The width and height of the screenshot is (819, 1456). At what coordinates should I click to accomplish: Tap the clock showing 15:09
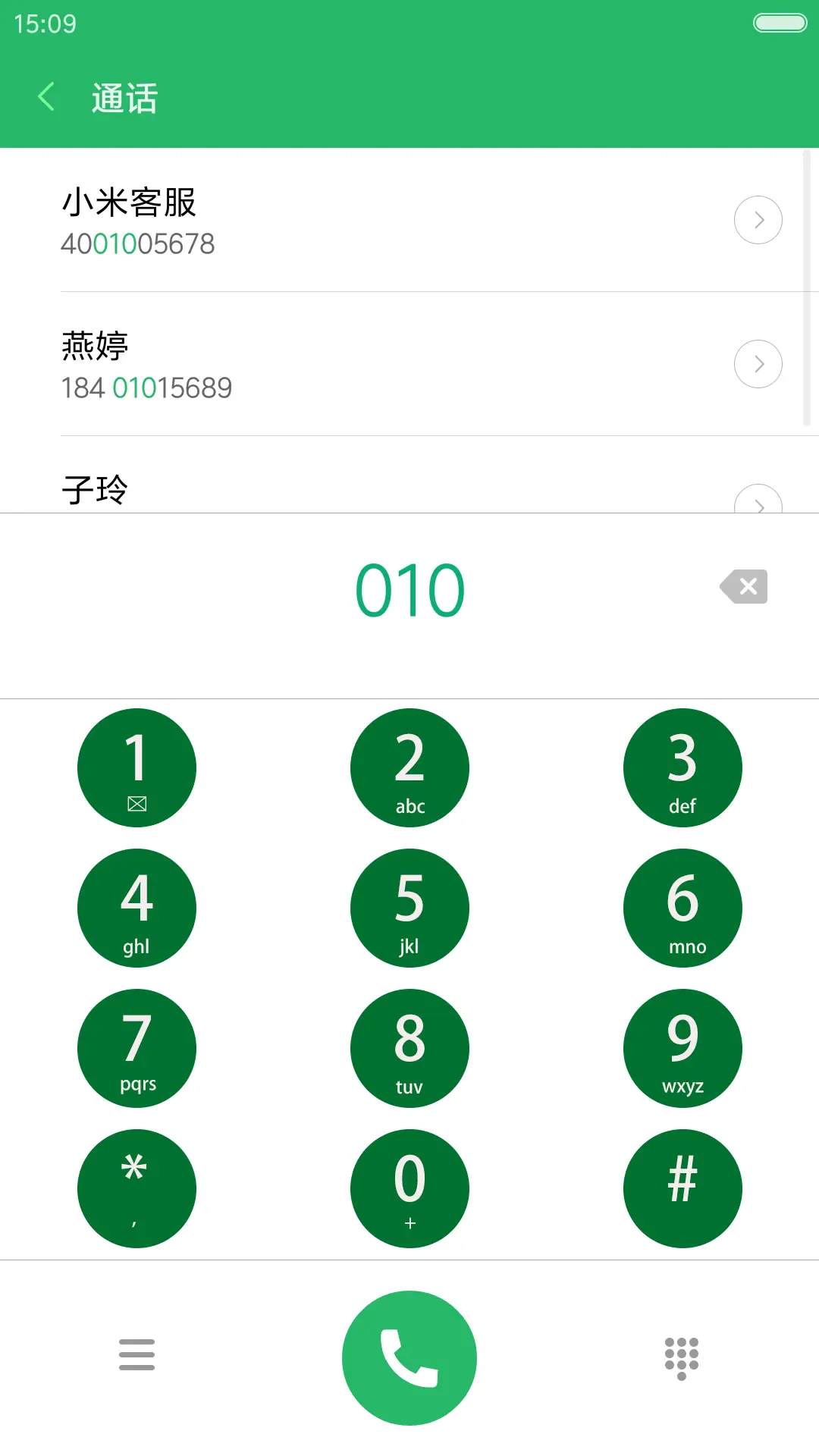[x=43, y=24]
